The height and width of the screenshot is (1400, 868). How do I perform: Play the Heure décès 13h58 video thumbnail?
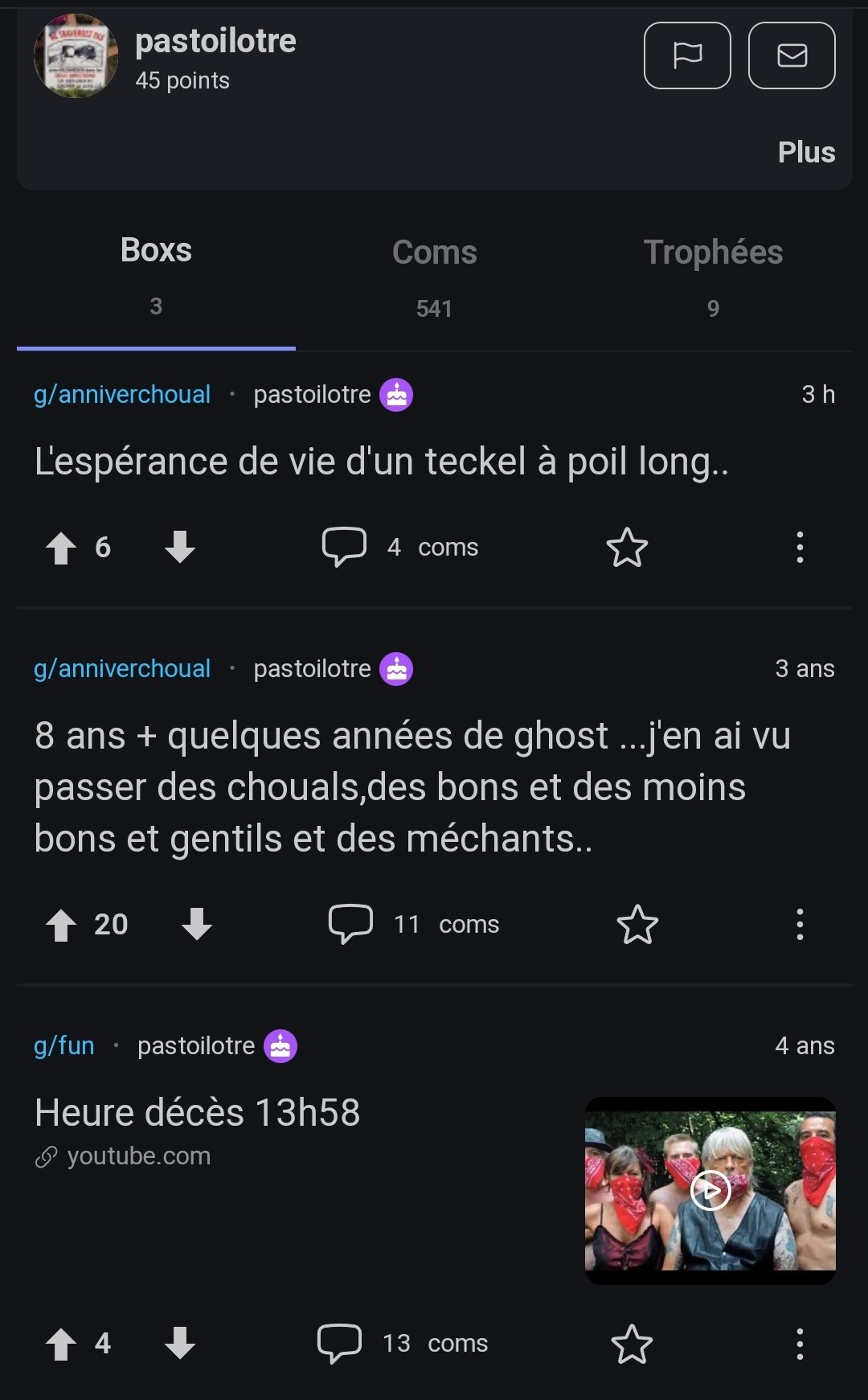click(x=710, y=1190)
